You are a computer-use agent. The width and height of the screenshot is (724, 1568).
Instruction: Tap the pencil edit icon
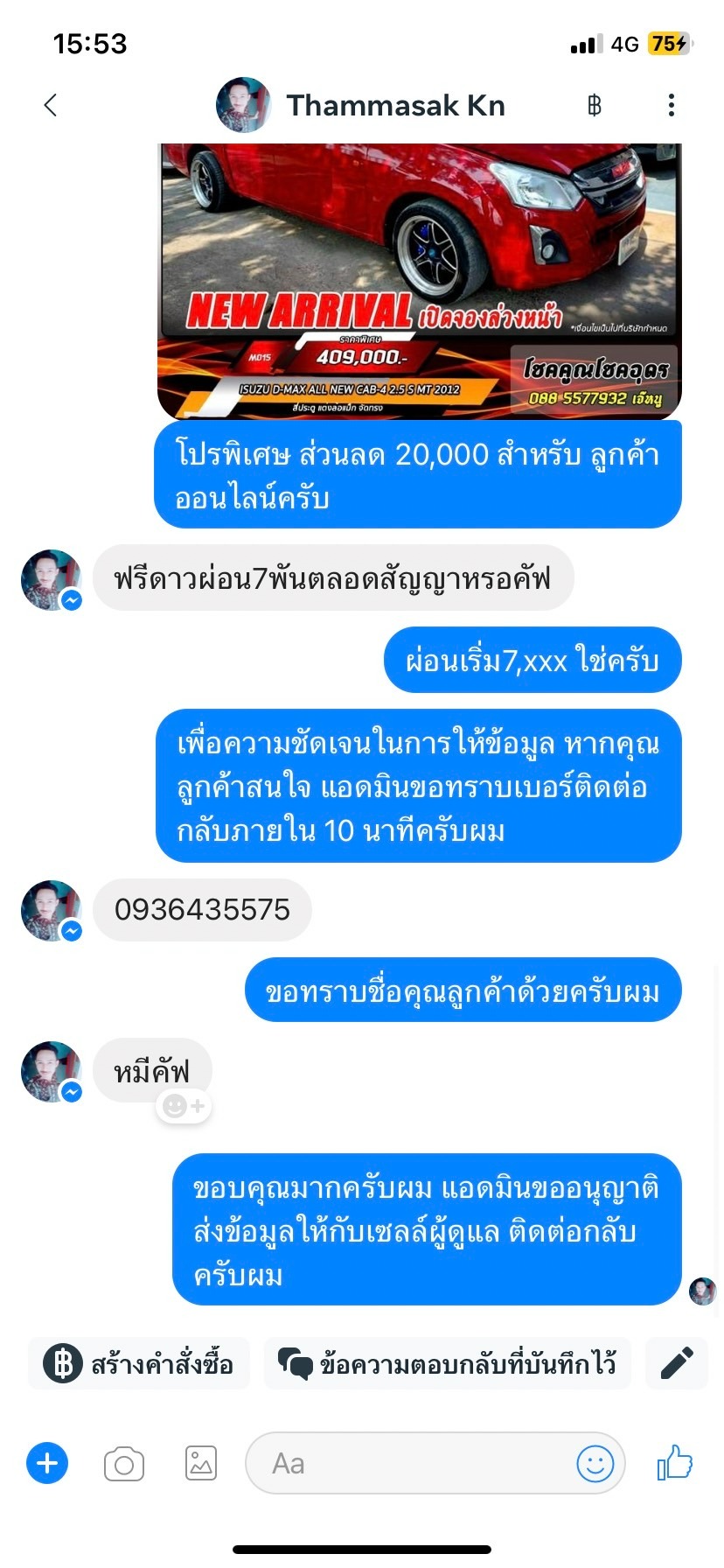(676, 1363)
